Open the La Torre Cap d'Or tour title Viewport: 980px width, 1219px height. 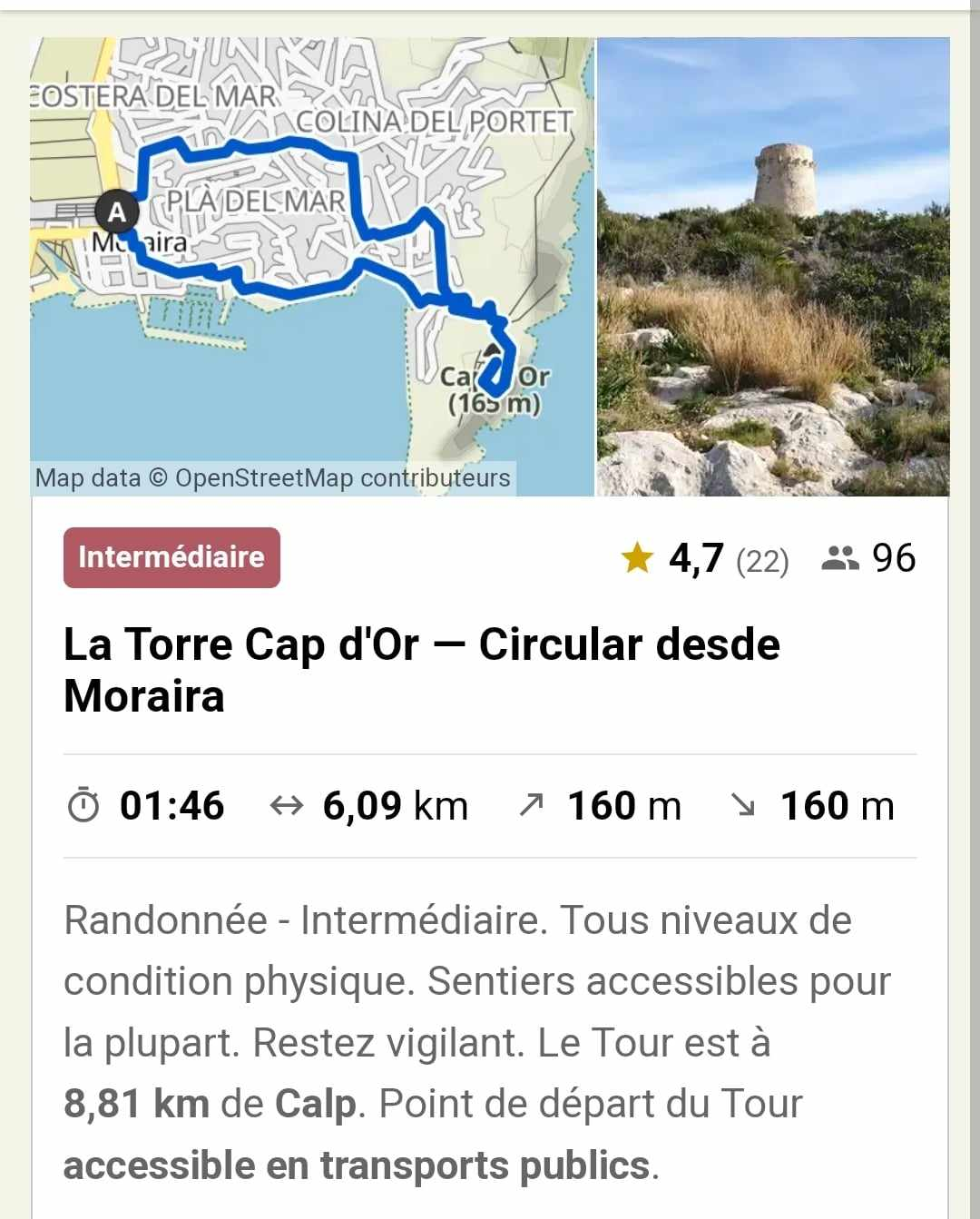click(x=422, y=670)
